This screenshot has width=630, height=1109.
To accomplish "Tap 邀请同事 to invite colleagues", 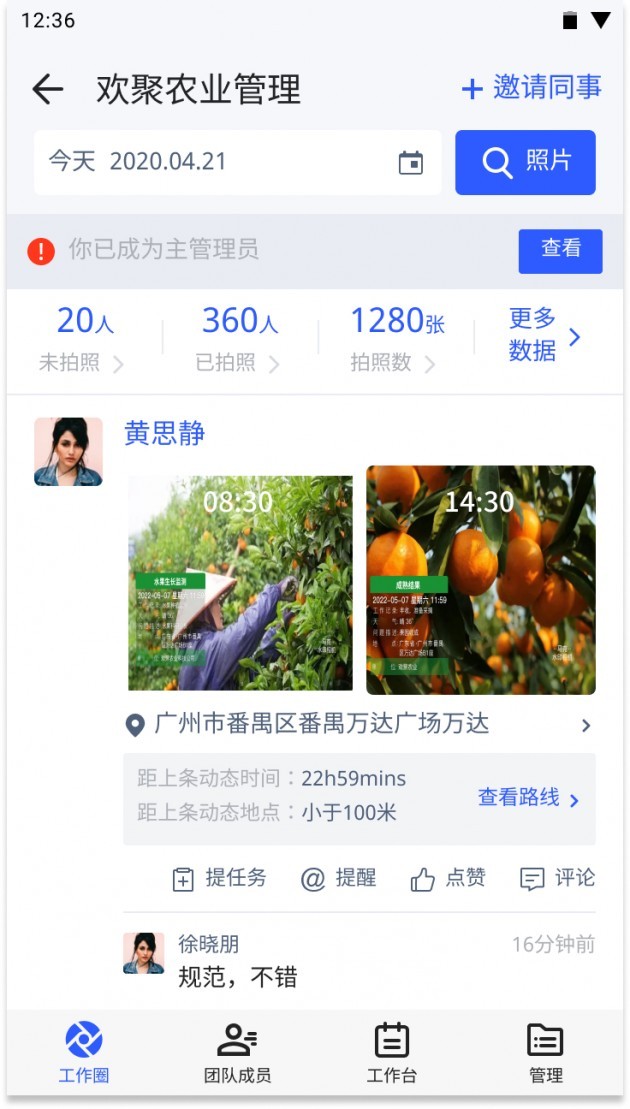I will (531, 88).
